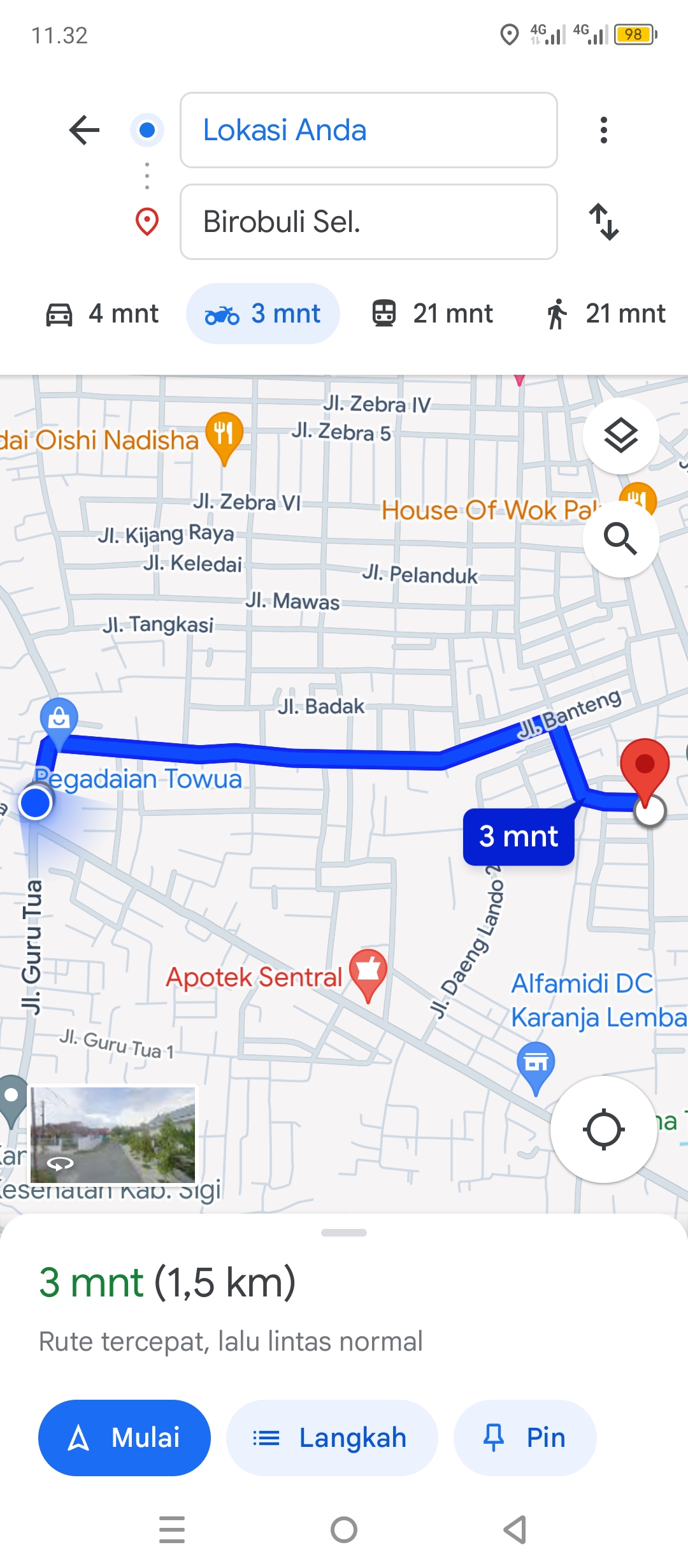
Task: Pin this route
Action: [525, 1438]
